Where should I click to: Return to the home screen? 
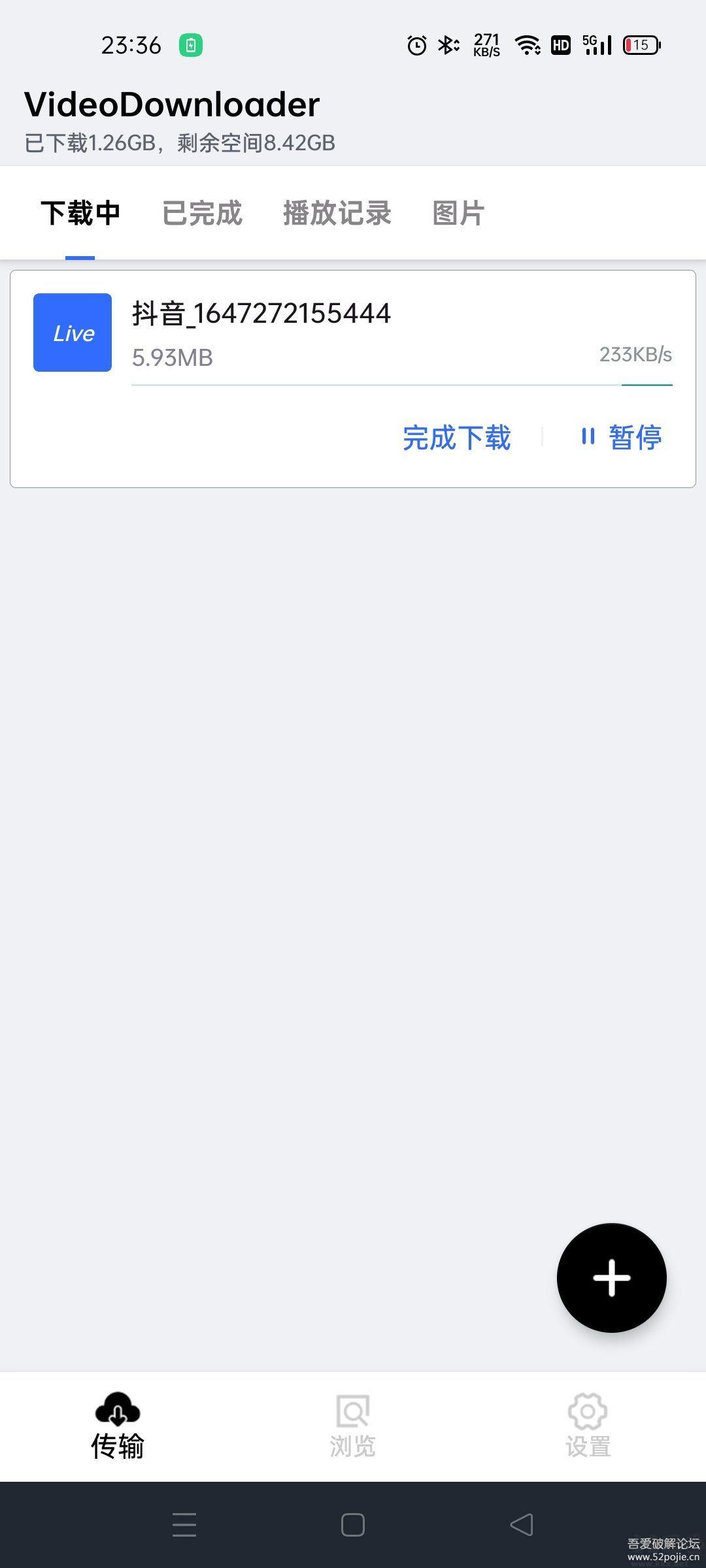(x=353, y=1525)
